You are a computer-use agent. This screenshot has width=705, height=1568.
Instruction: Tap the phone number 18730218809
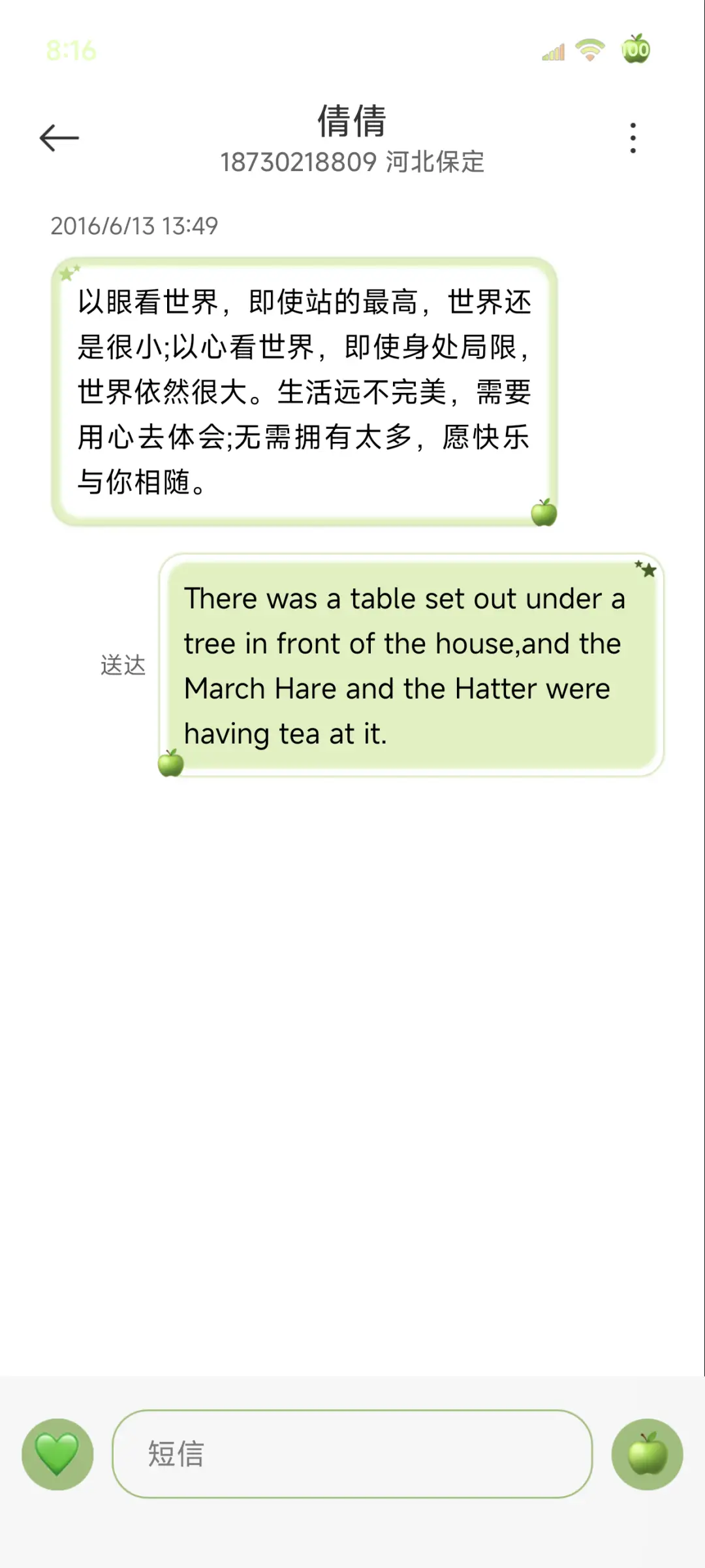(297, 163)
